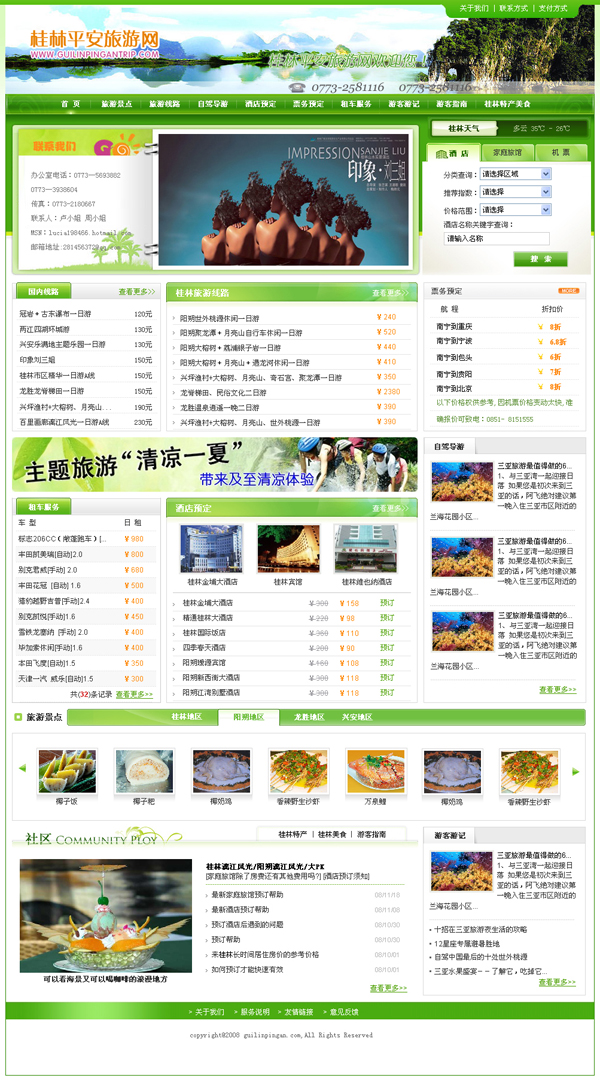This screenshot has height=1081, width=600.
Task: View more under 国内线路
Action: (x=138, y=292)
